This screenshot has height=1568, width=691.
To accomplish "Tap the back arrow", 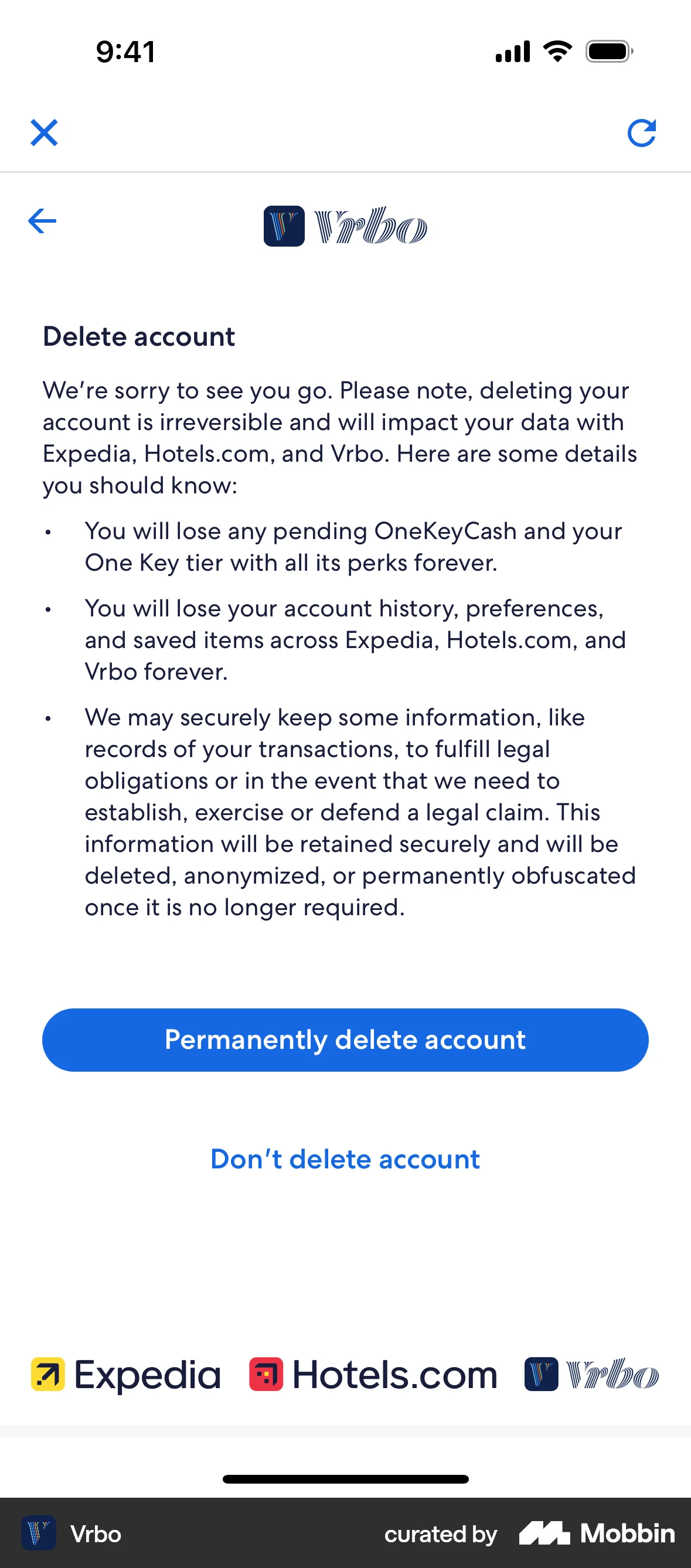I will 42,221.
